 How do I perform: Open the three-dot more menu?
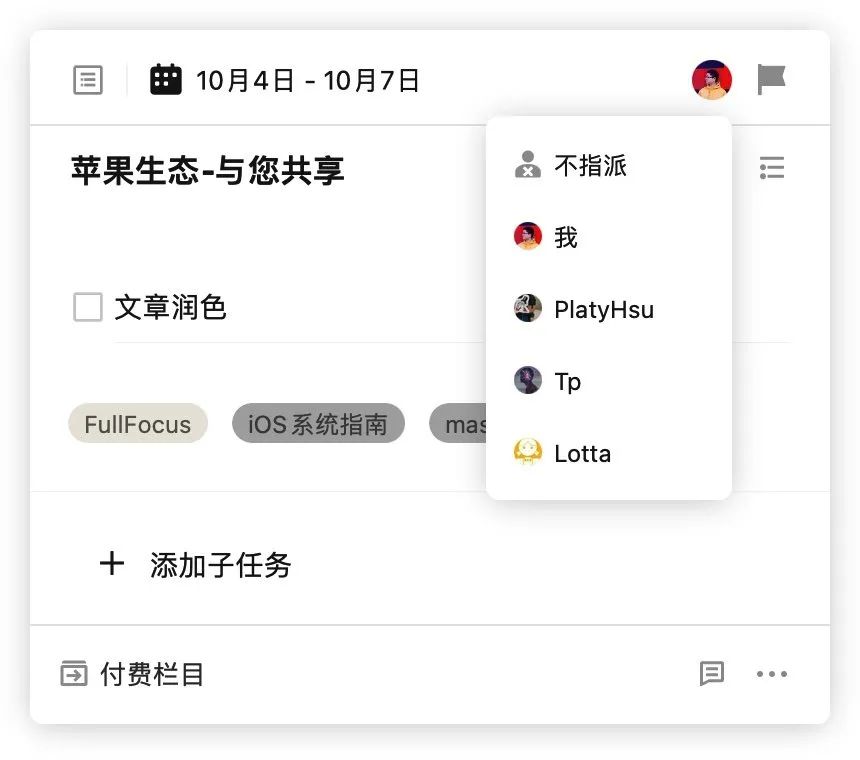tap(771, 674)
